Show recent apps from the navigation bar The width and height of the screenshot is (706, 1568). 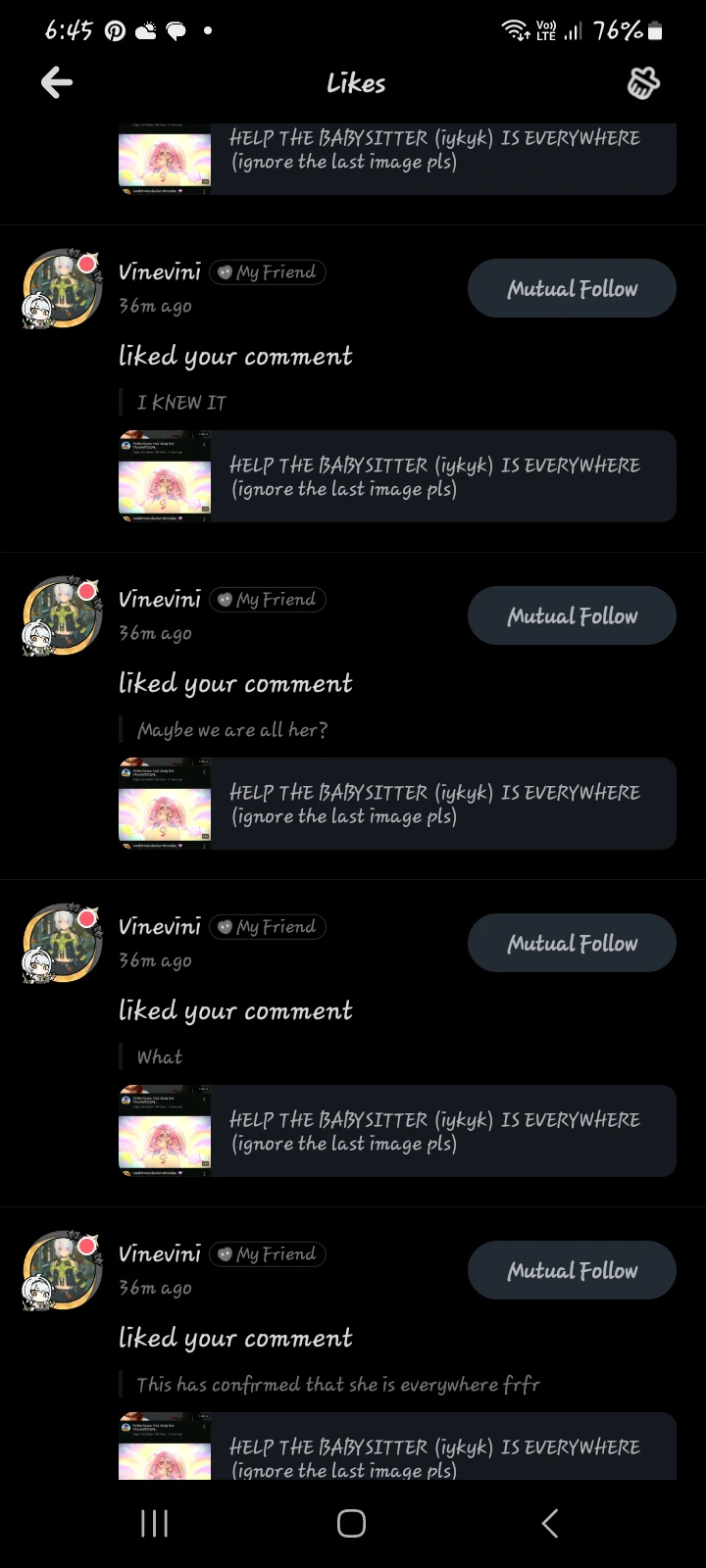tap(154, 1523)
